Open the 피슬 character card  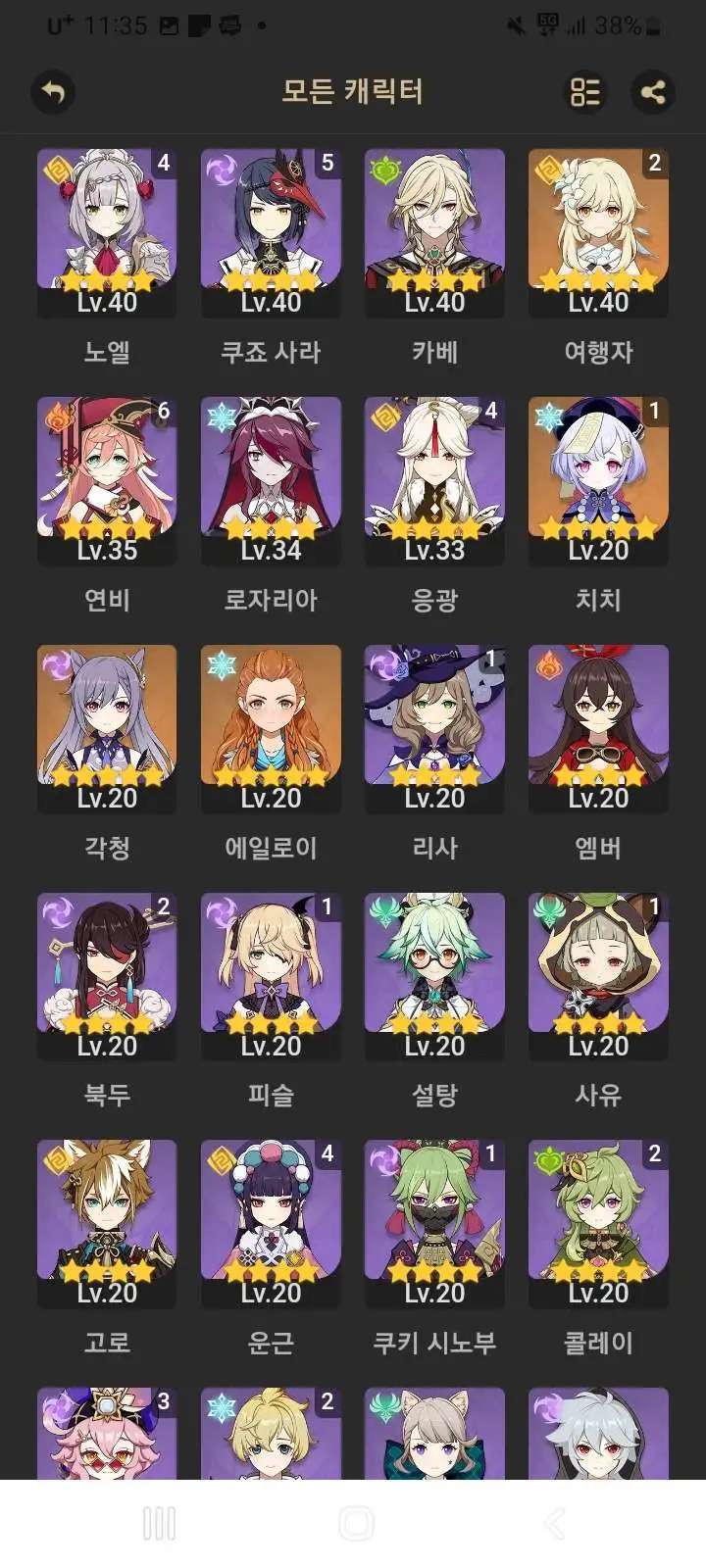271,976
